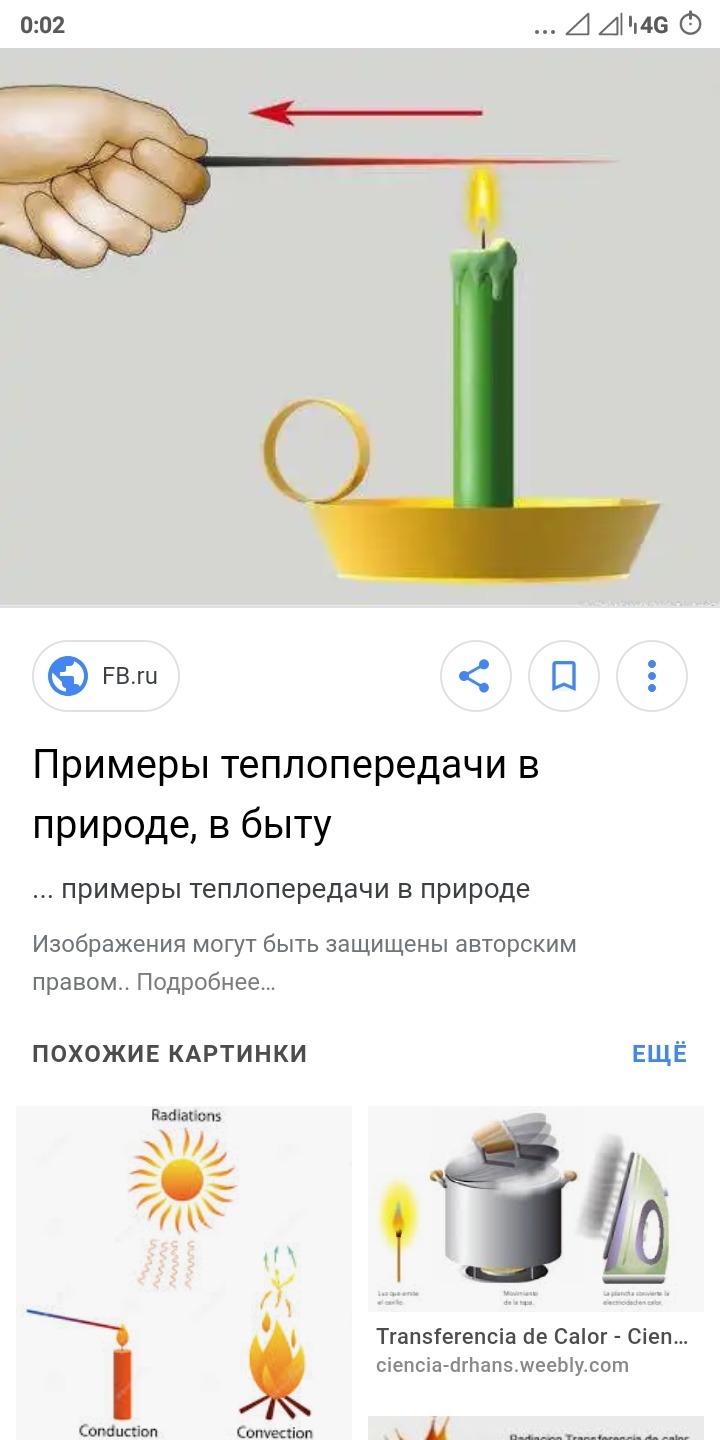
Task: Open the candle heat transfer main image
Action: 360,327
